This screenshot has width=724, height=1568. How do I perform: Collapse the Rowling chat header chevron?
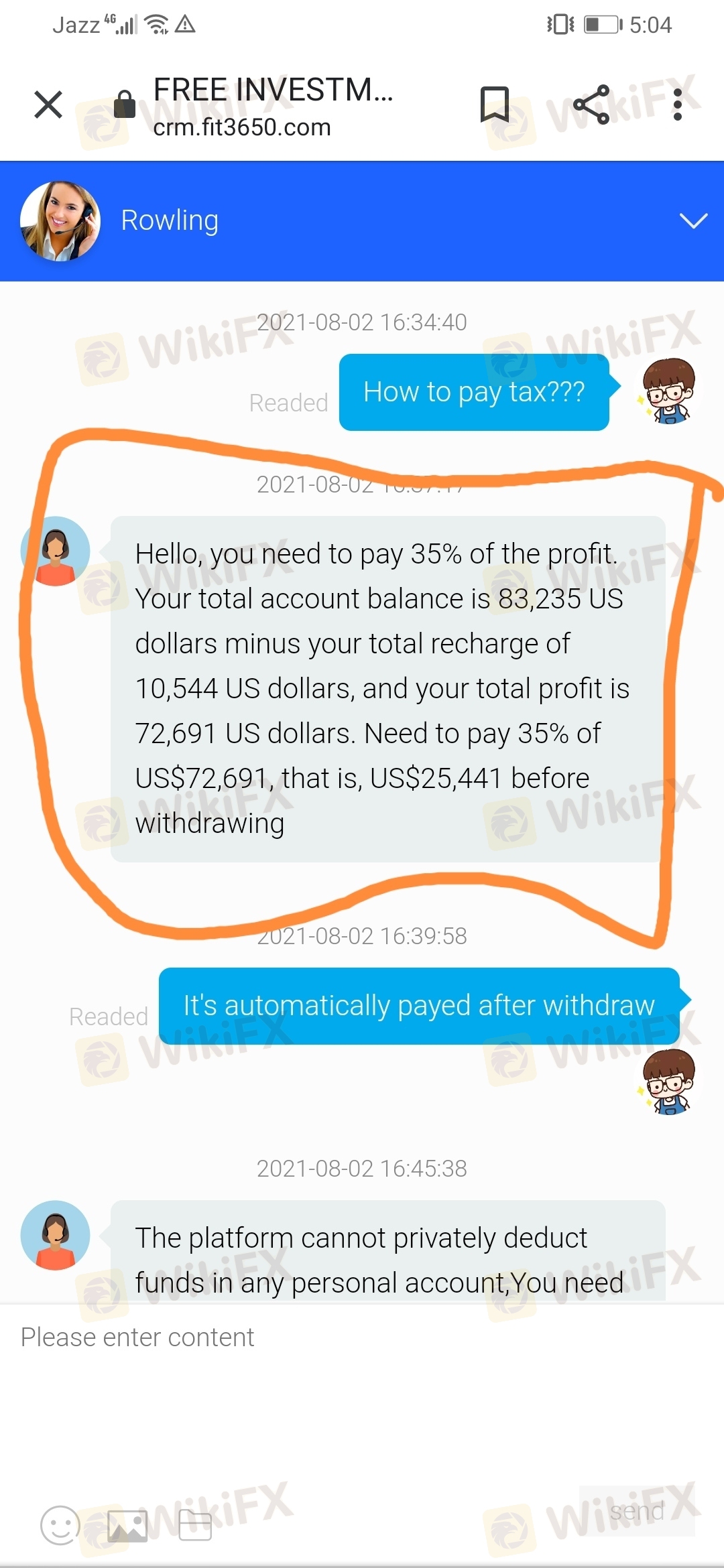(x=693, y=220)
